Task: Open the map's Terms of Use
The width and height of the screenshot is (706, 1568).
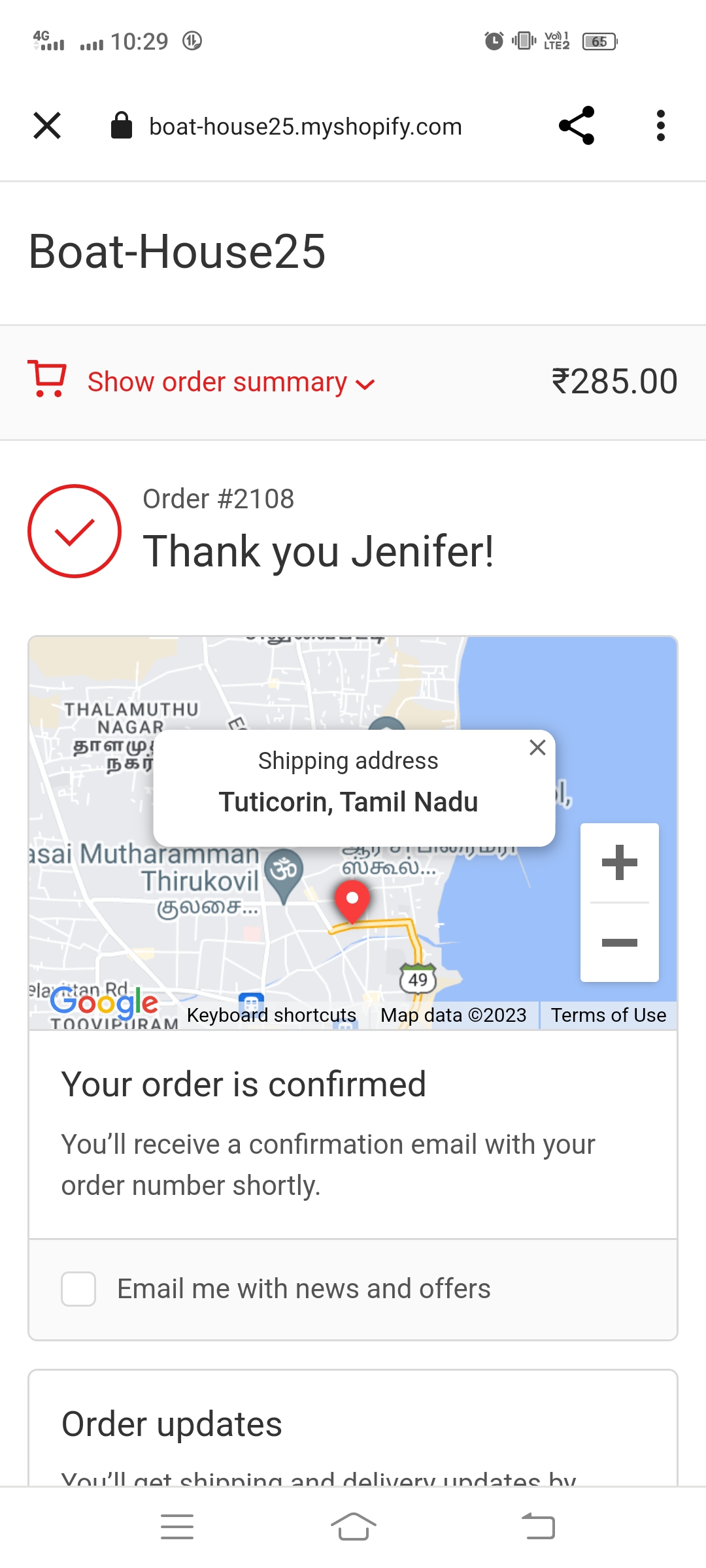Action: 608,1015
